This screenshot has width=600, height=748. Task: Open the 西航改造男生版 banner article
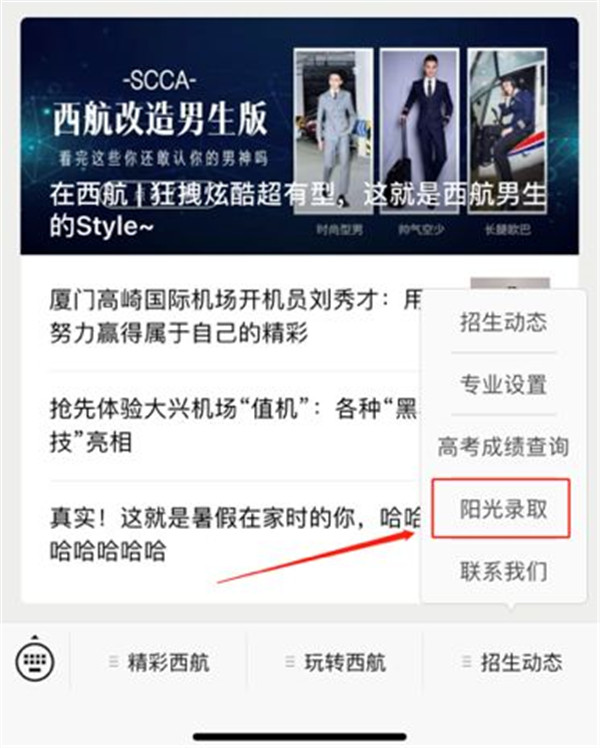pos(300,135)
